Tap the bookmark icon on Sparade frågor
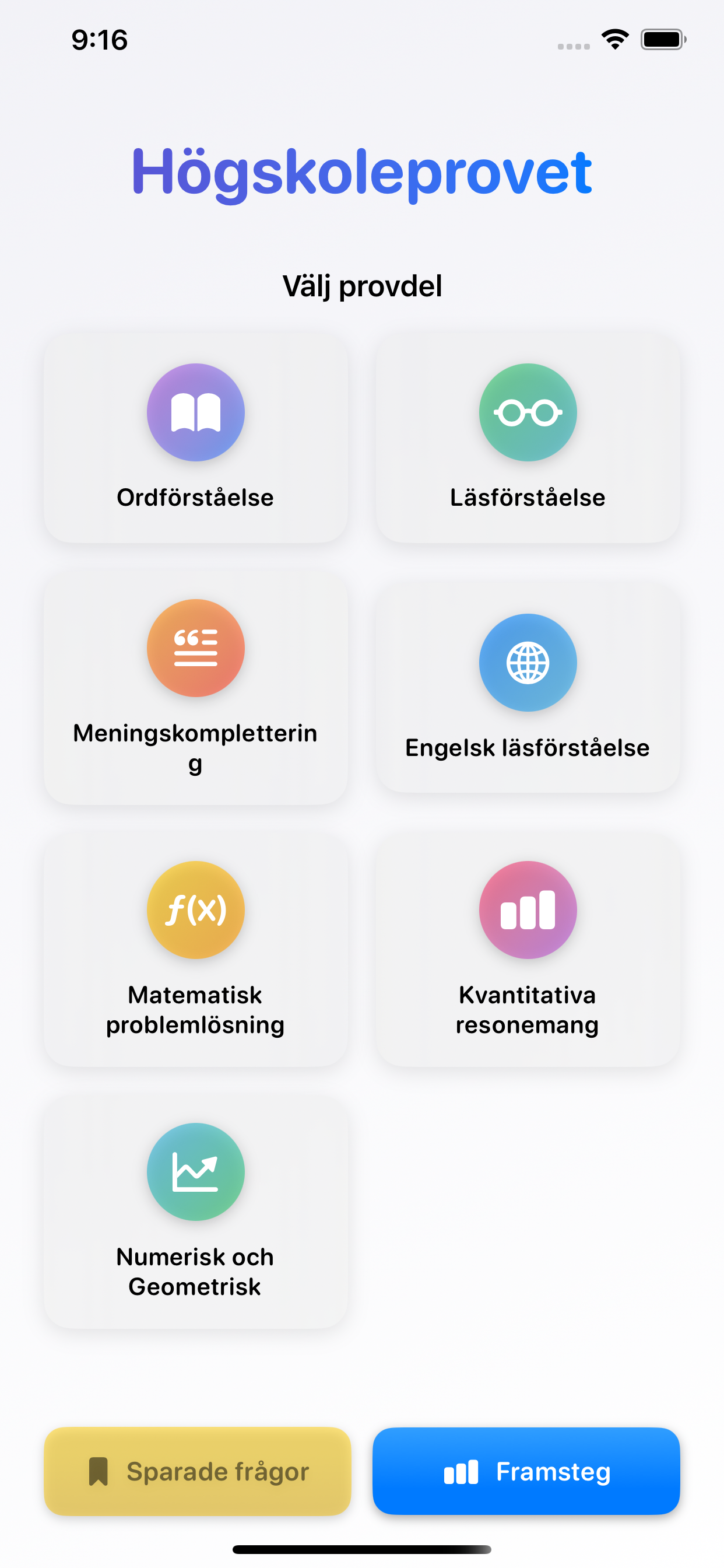724x1568 pixels. (99, 1472)
